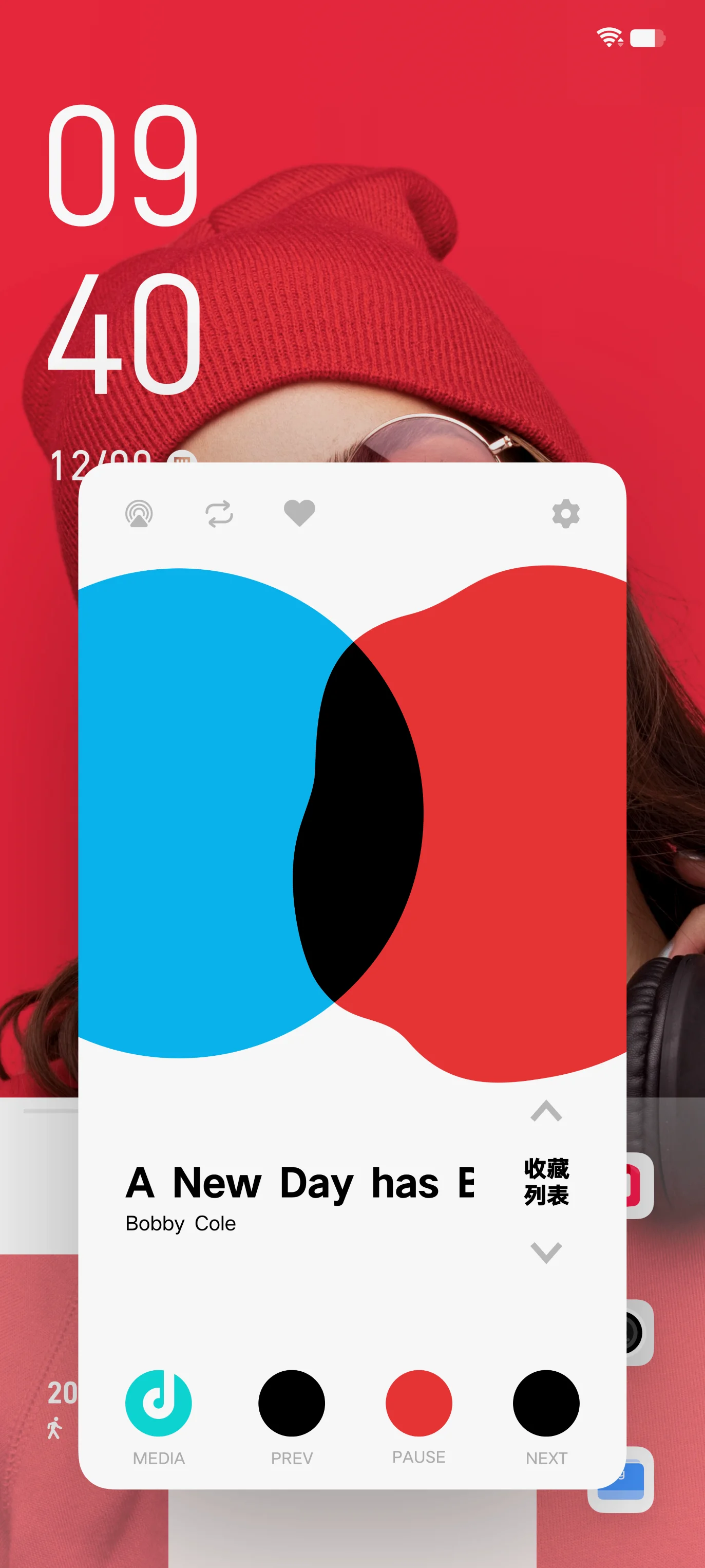Image resolution: width=705 pixels, height=1568 pixels.
Task: Tap the down chevron below 收藏列表
Action: coord(546,1252)
